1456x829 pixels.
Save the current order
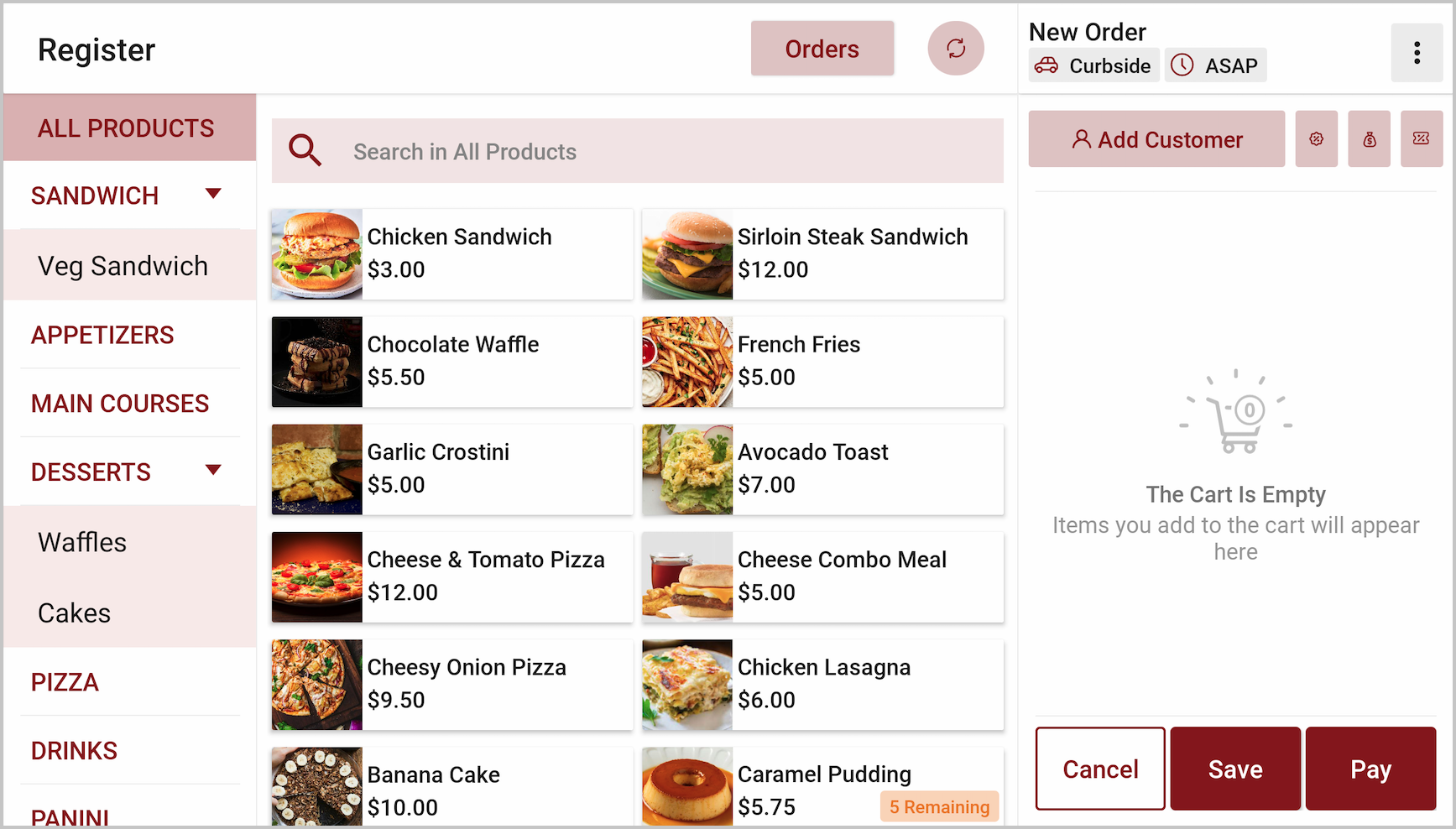pyautogui.click(x=1234, y=769)
